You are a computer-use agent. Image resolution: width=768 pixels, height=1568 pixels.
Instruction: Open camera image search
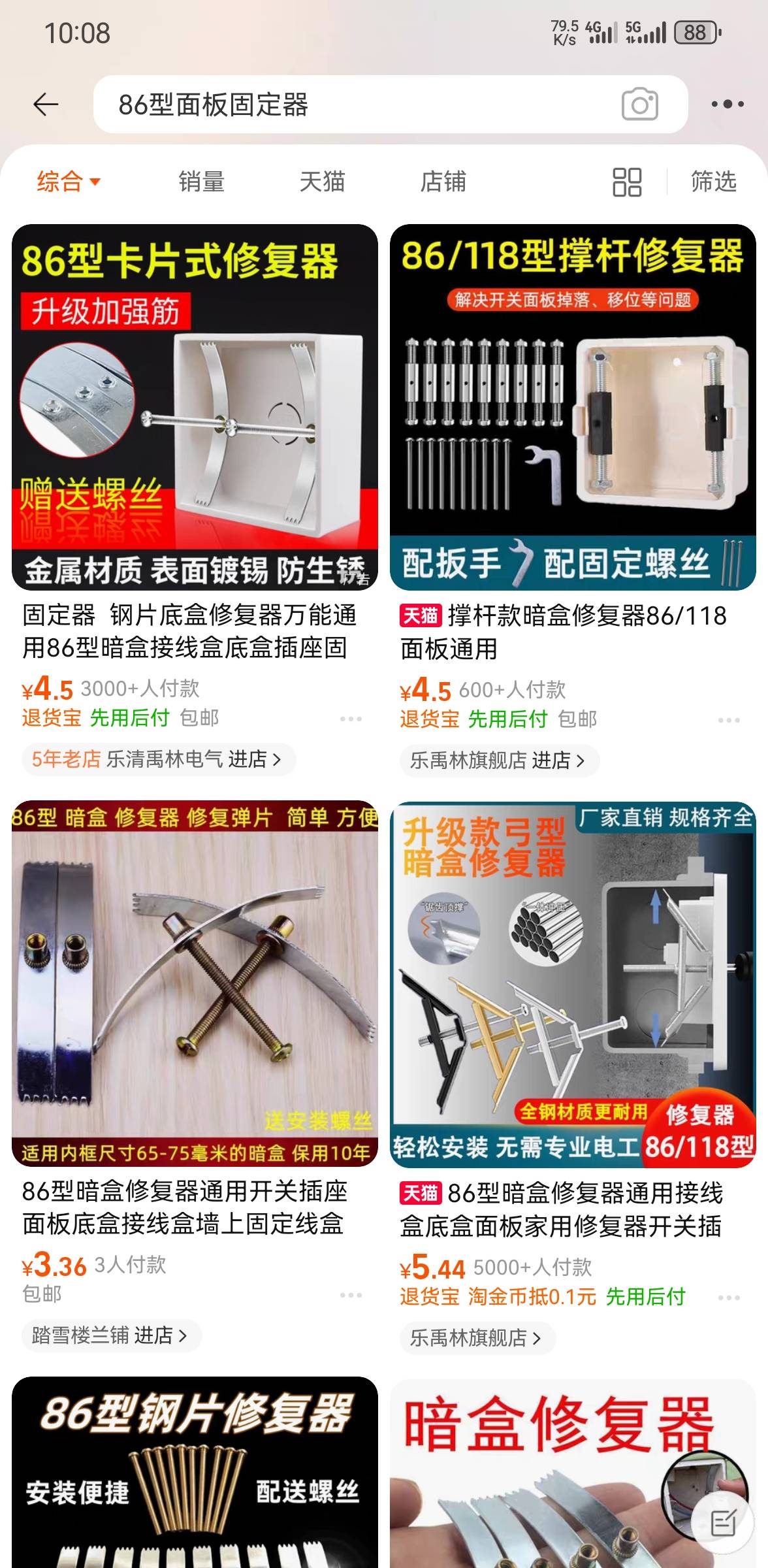(x=639, y=105)
